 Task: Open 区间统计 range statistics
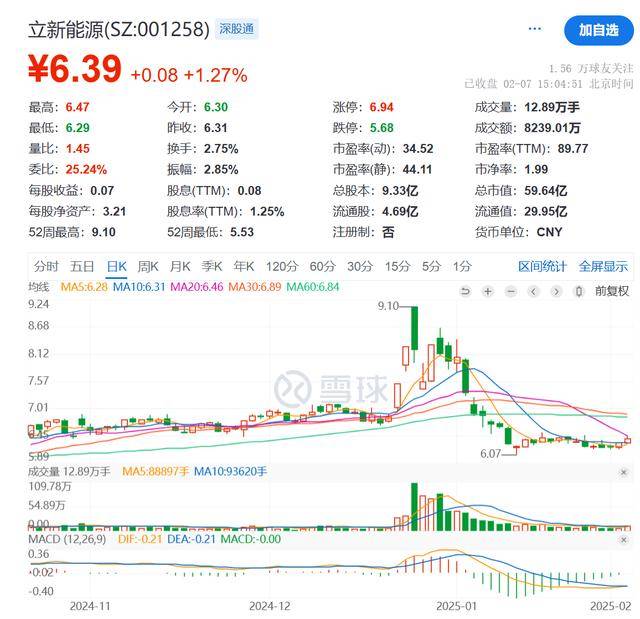point(542,266)
